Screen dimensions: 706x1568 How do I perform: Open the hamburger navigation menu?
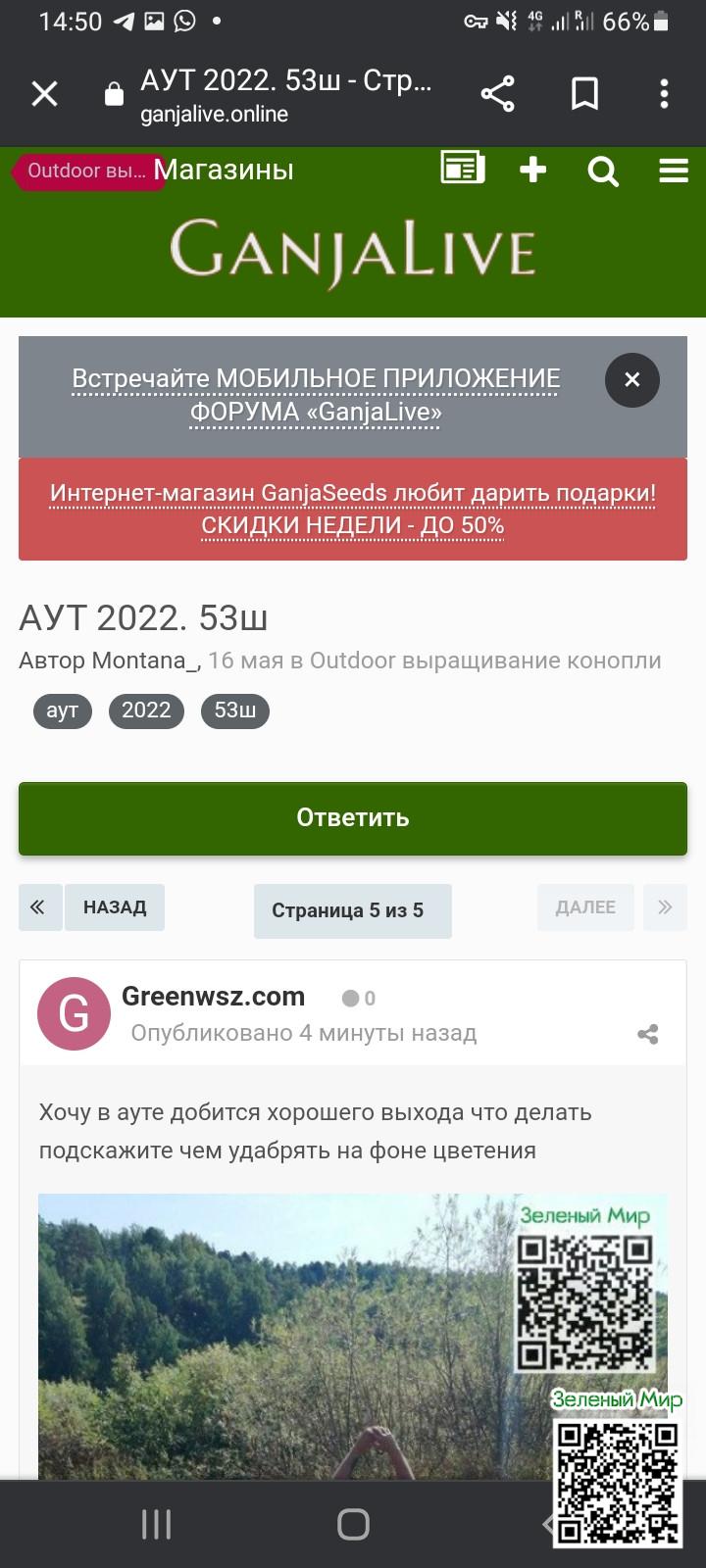(x=673, y=171)
